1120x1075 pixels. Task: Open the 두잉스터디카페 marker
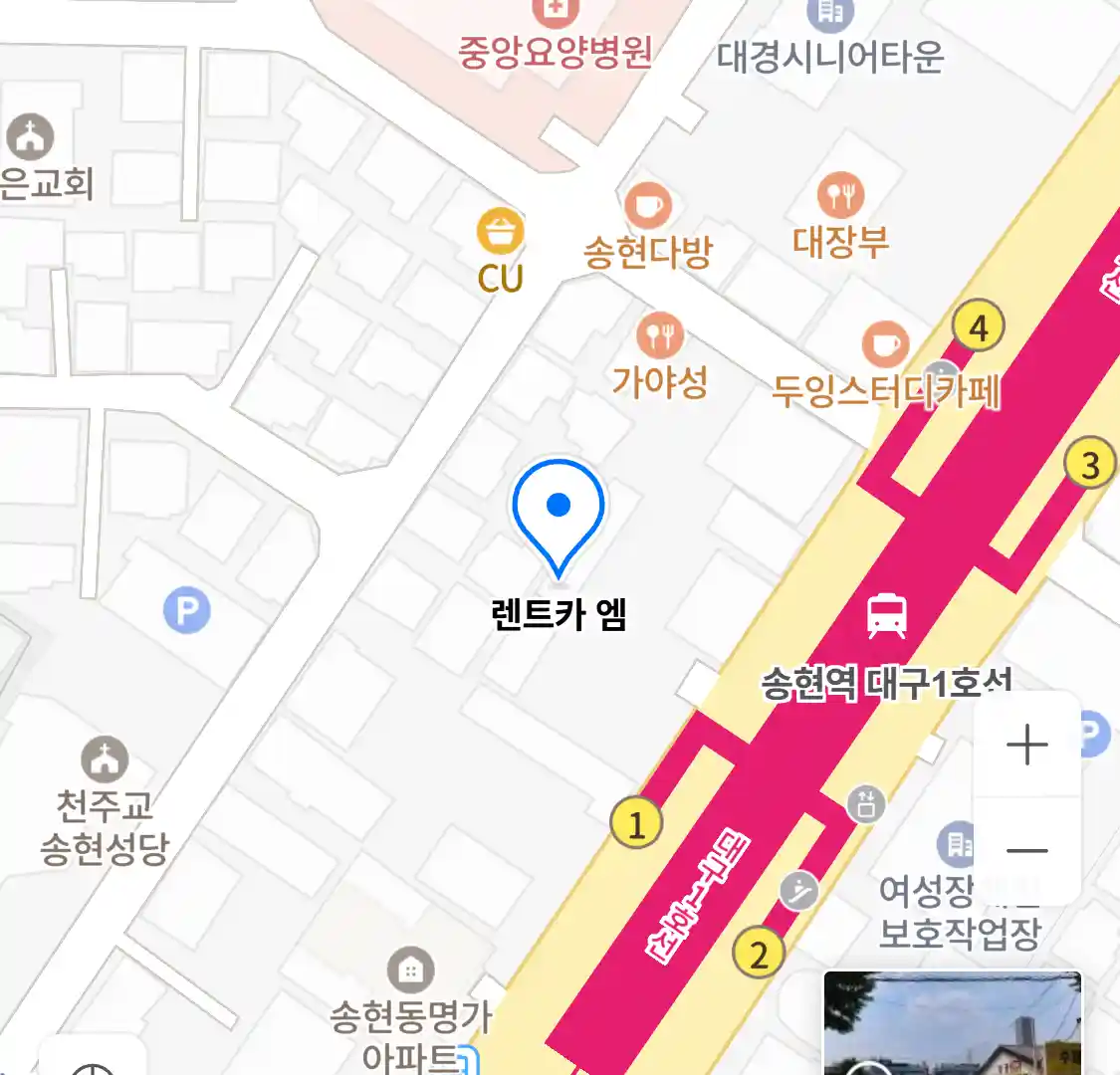pos(884,345)
